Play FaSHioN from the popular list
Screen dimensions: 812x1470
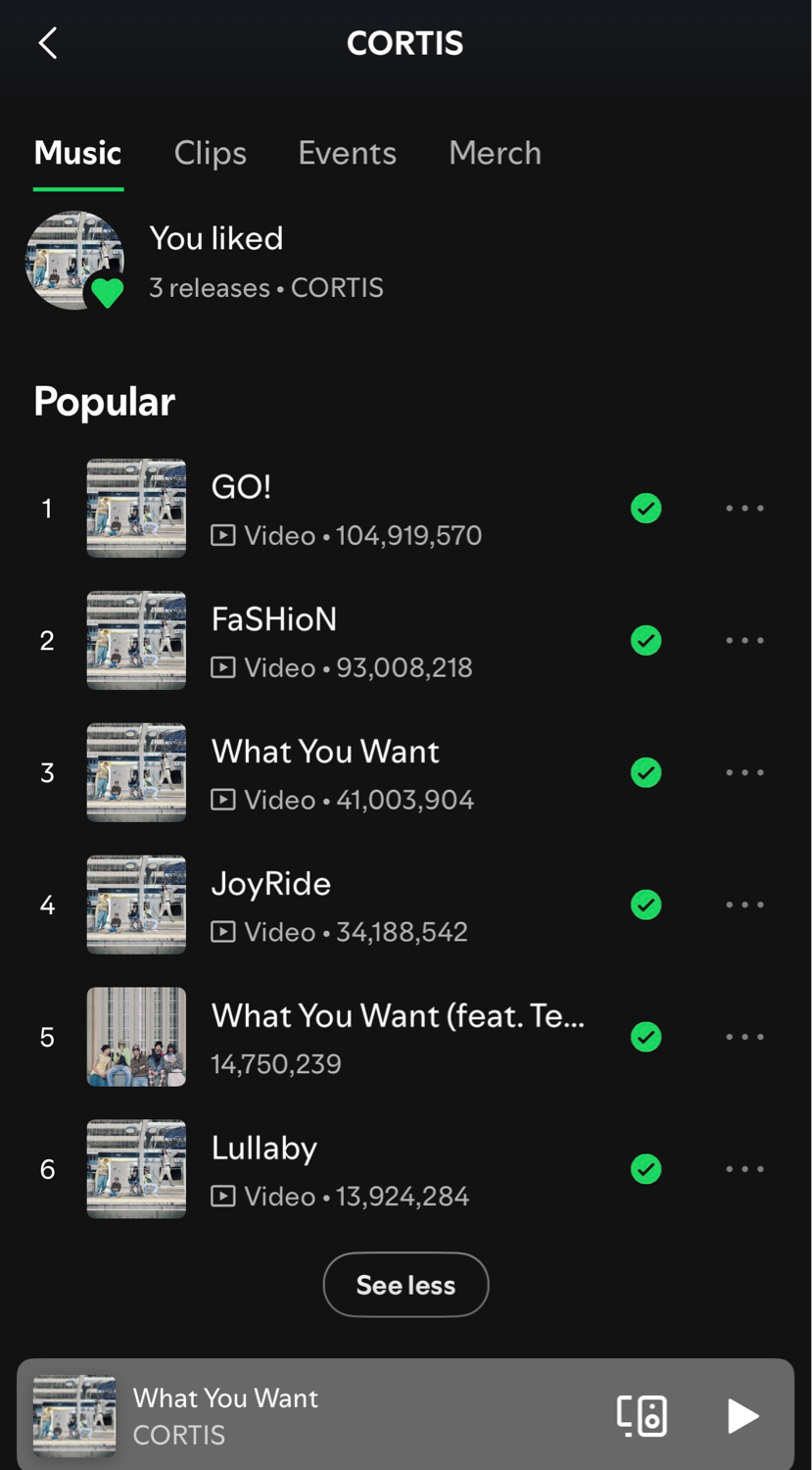343,641
